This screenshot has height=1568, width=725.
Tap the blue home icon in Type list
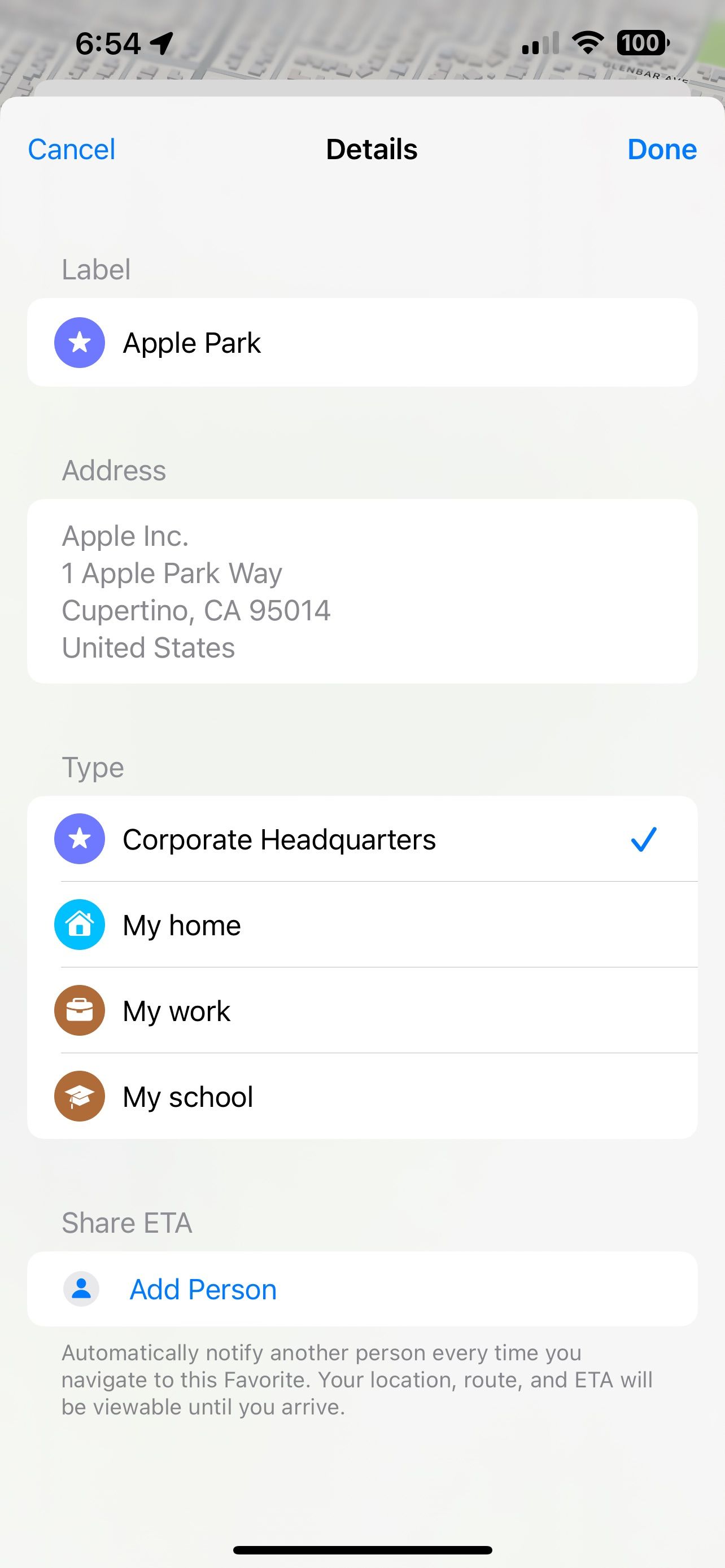click(x=79, y=925)
